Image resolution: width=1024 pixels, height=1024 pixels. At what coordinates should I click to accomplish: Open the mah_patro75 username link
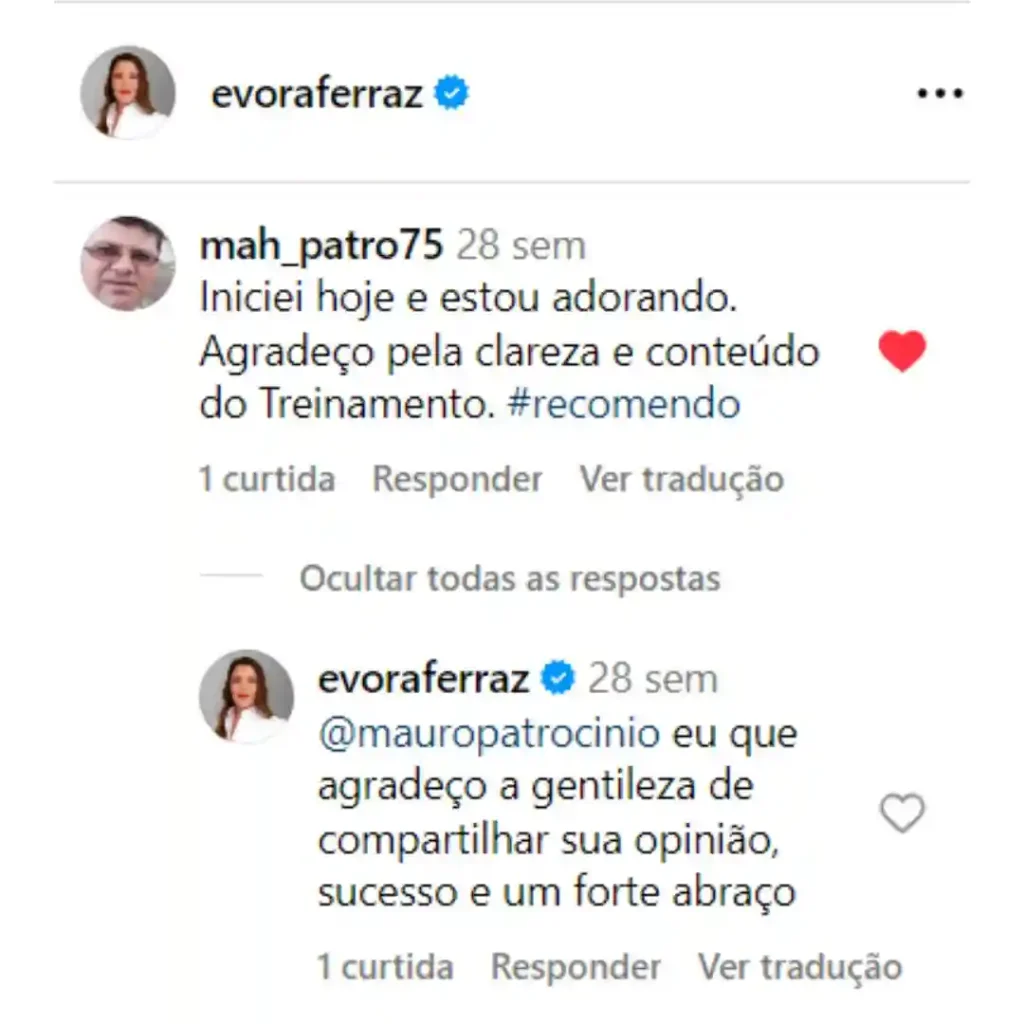tap(321, 245)
